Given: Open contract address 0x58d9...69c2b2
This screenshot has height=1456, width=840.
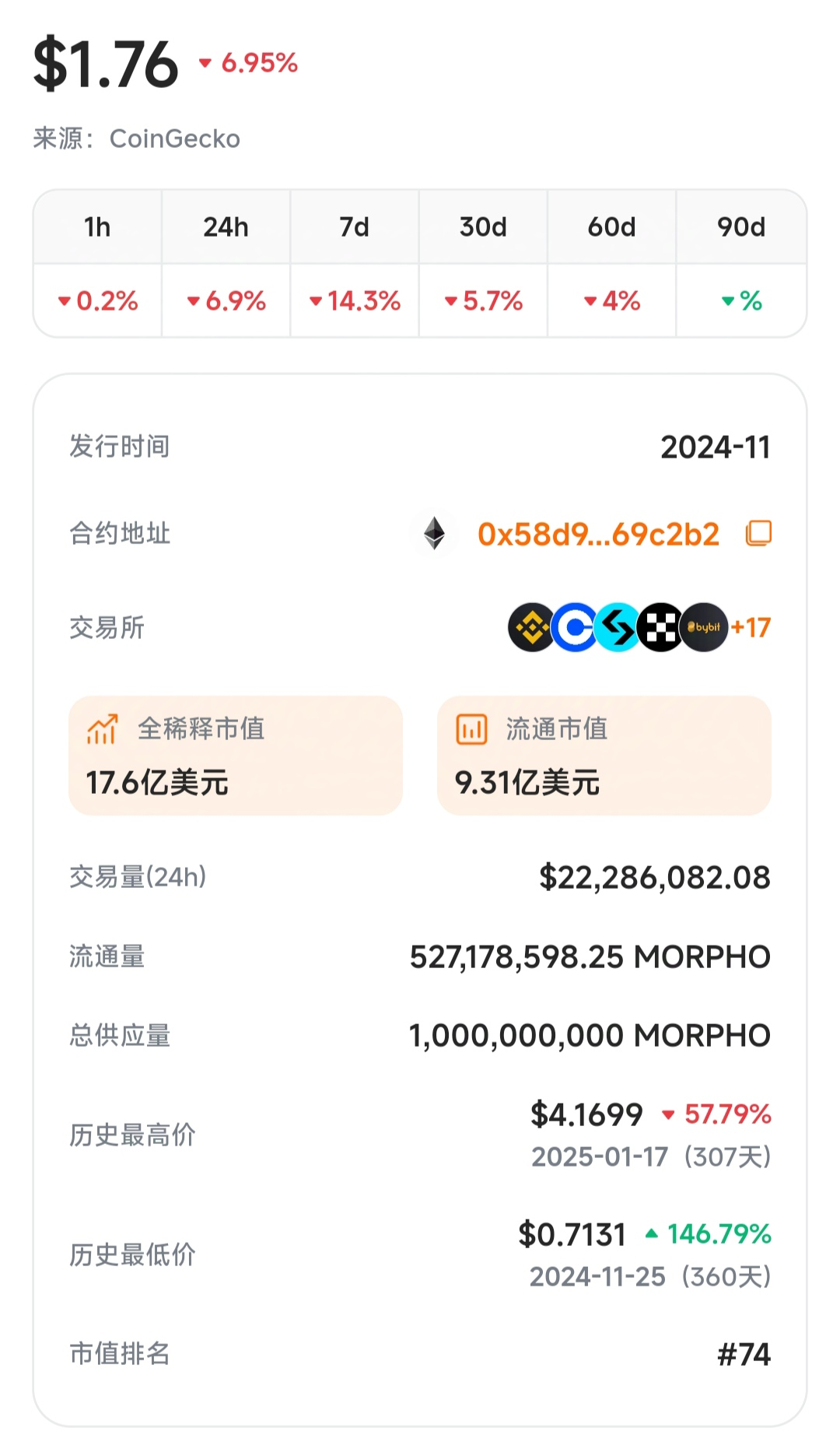Looking at the screenshot, I should pyautogui.click(x=597, y=535).
